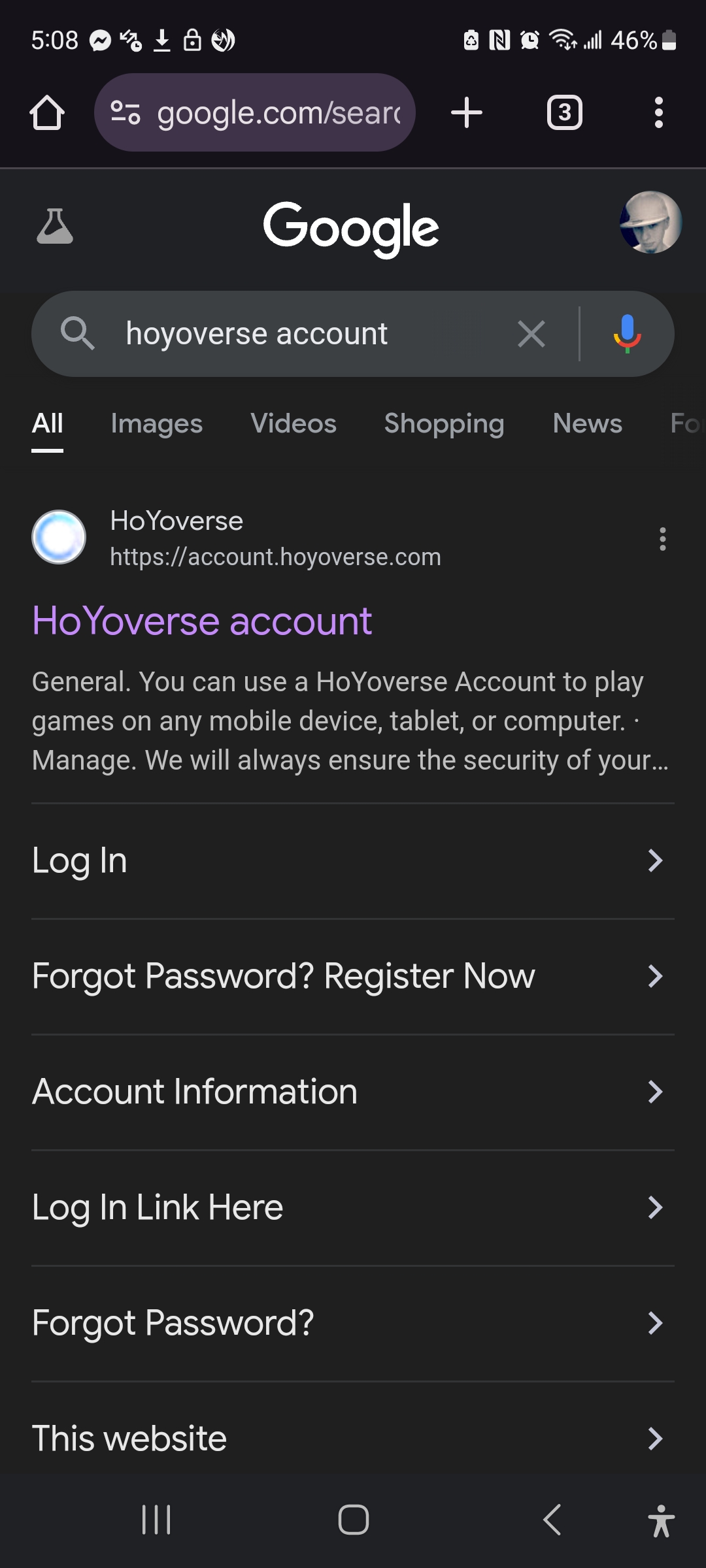
Task: Switch to the Shopping tab
Action: (444, 423)
